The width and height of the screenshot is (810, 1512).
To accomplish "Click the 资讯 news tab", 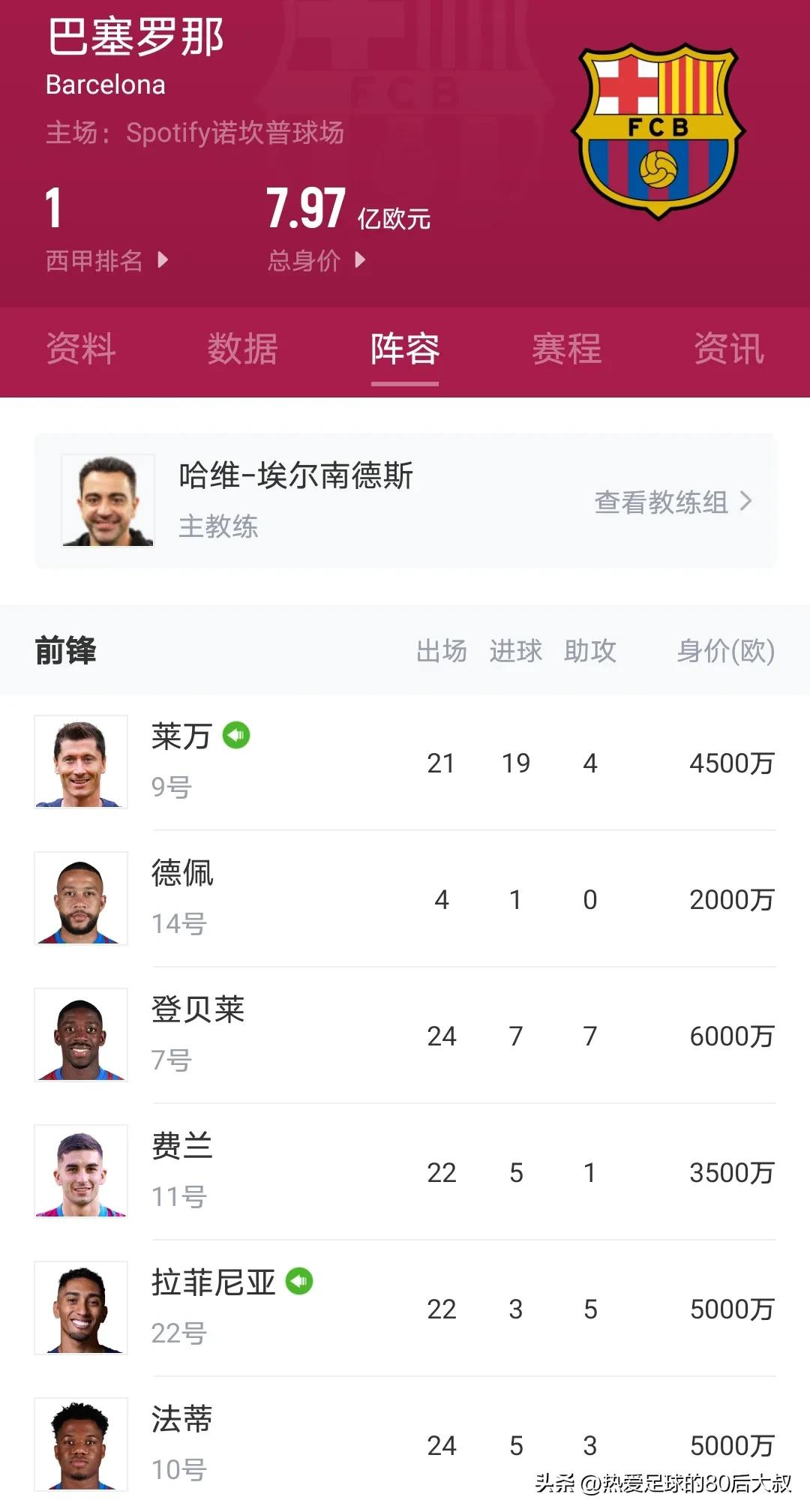I will pyautogui.click(x=729, y=349).
